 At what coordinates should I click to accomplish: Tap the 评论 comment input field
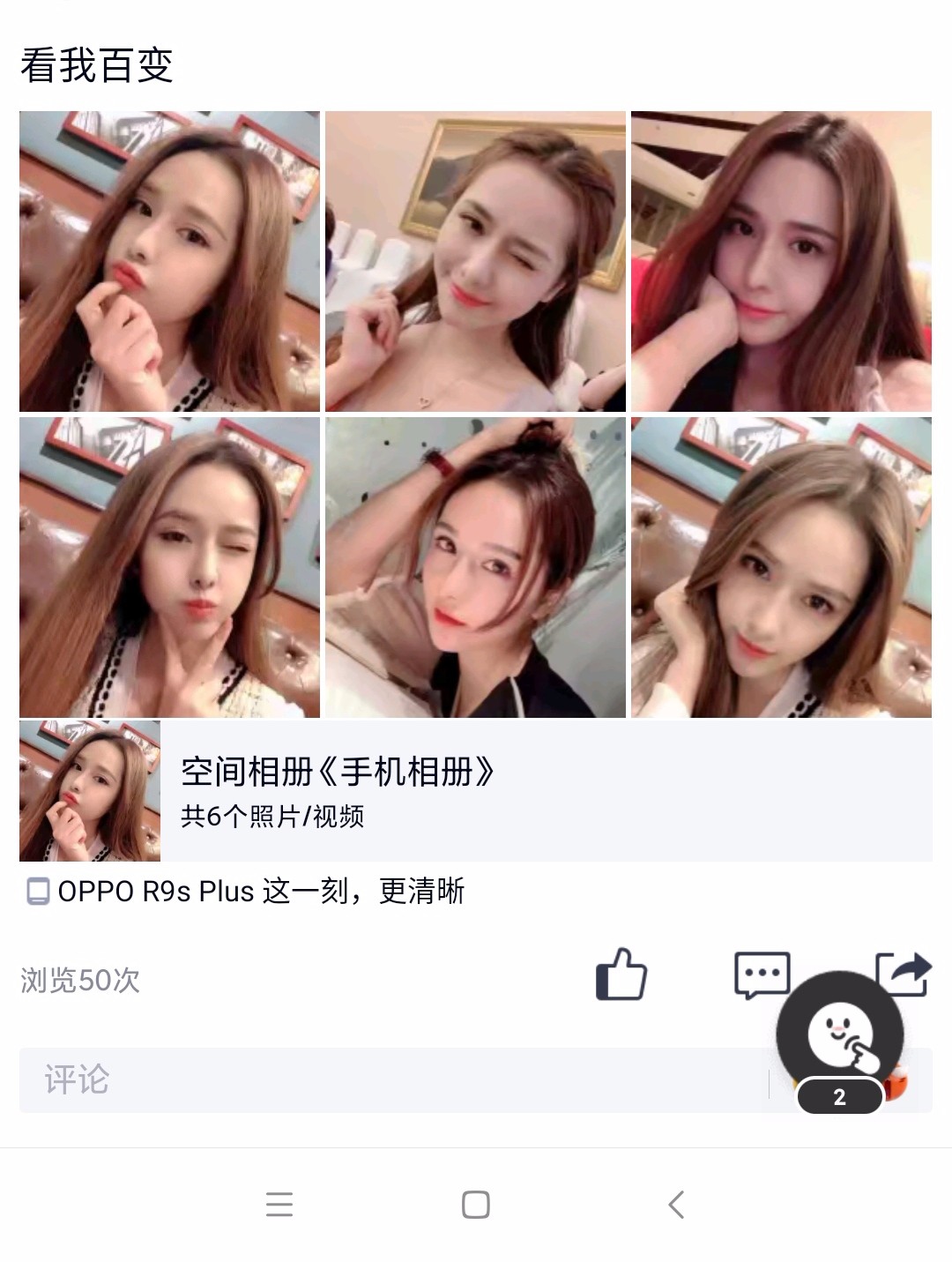click(388, 1080)
